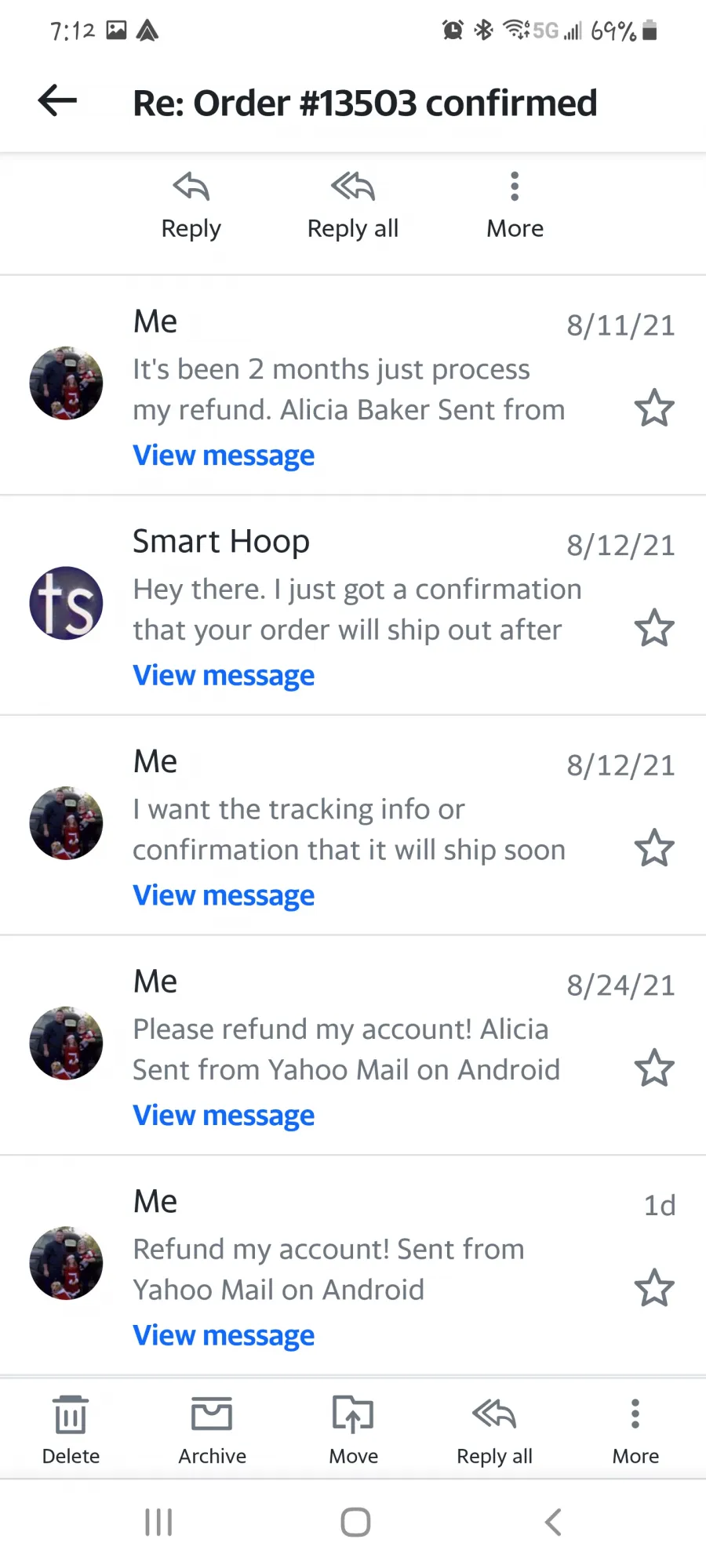View message from 8/11/21 about refund
This screenshot has width=706, height=1568.
coord(224,456)
